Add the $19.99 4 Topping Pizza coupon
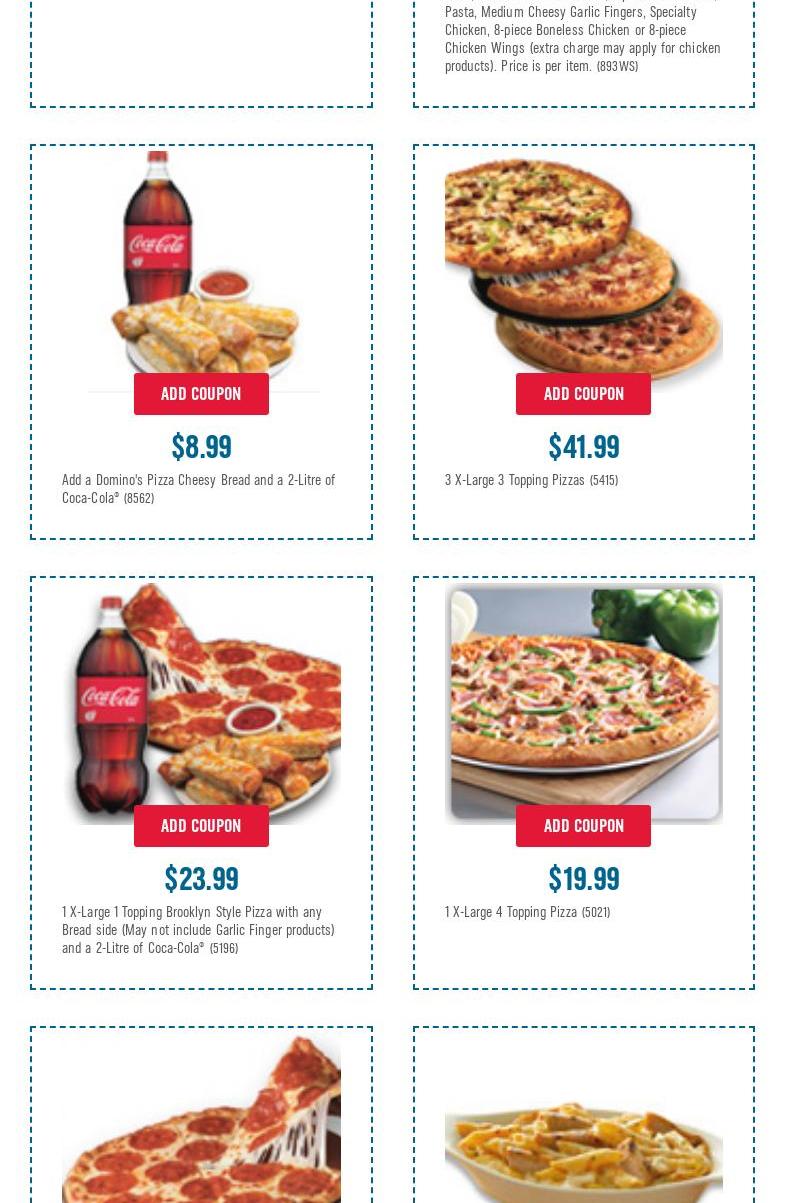 pos(583,826)
